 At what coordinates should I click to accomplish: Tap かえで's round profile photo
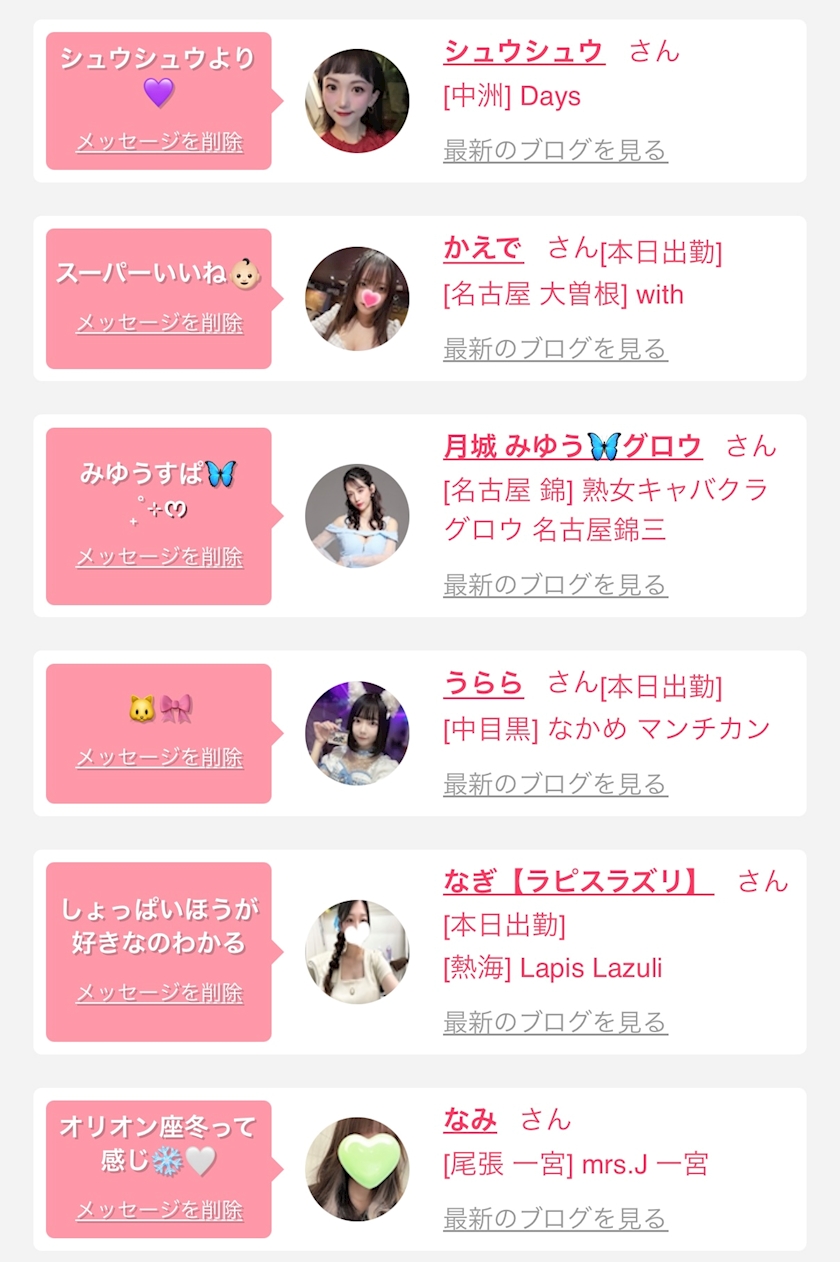[x=357, y=298]
